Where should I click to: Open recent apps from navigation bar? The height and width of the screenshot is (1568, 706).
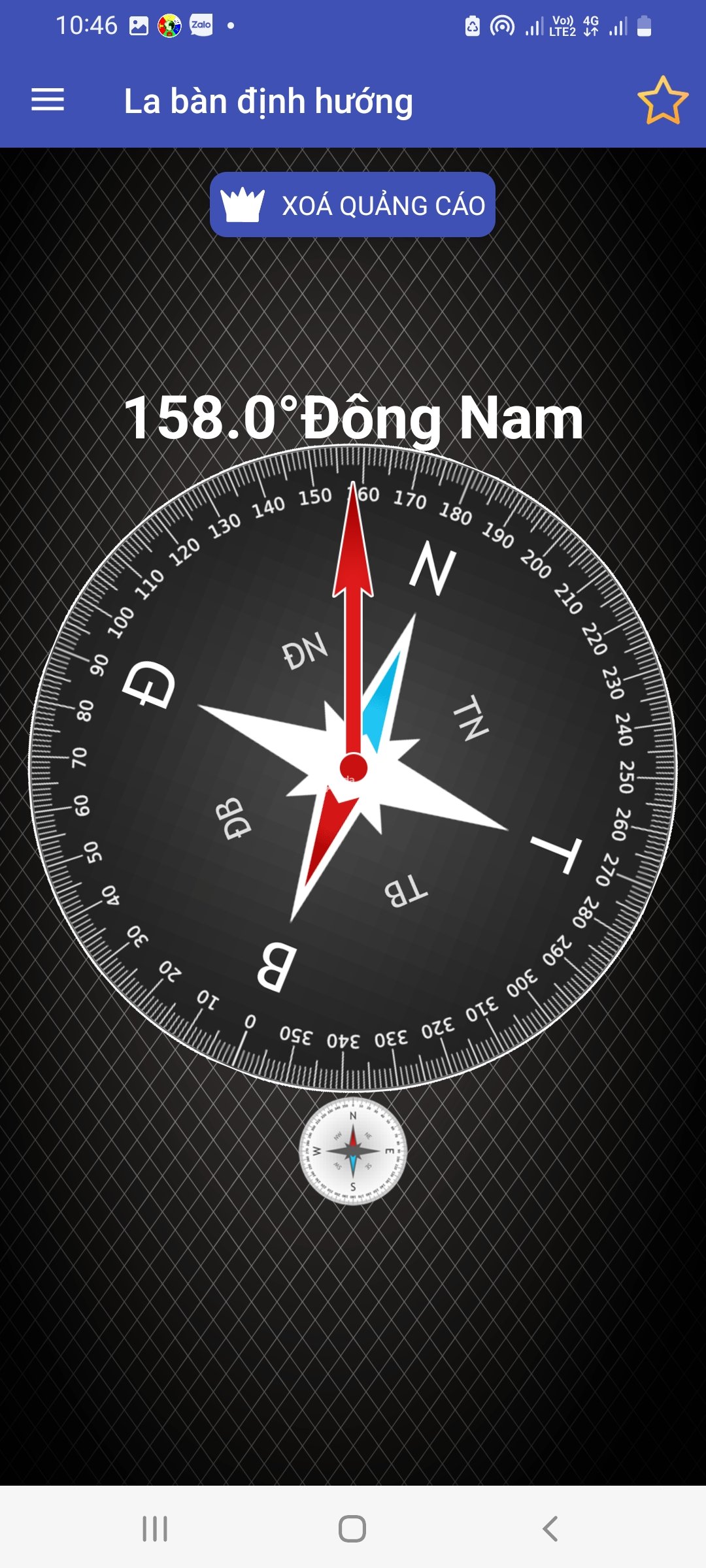[x=155, y=1529]
